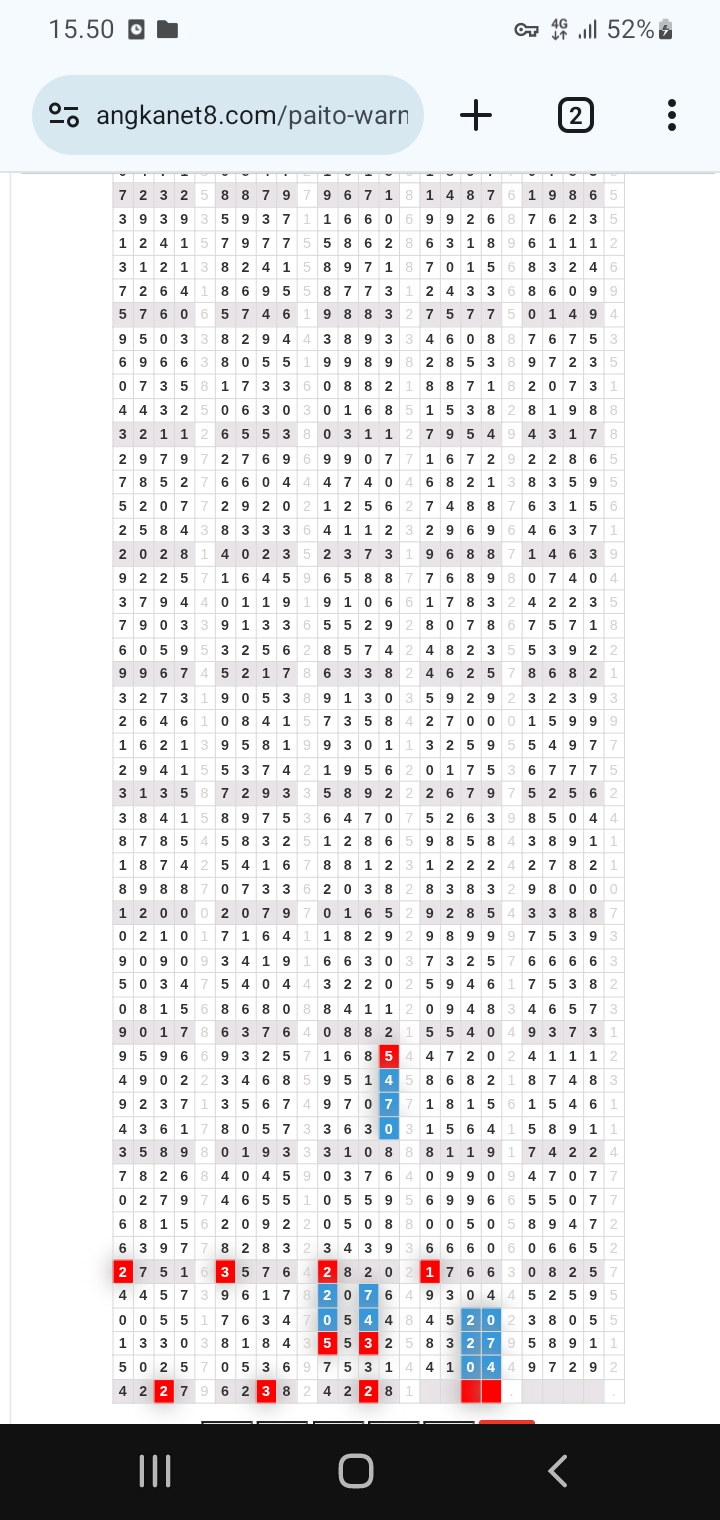This screenshot has height=1520, width=720.
Task: View site information icon in address bar
Action: tap(64, 116)
